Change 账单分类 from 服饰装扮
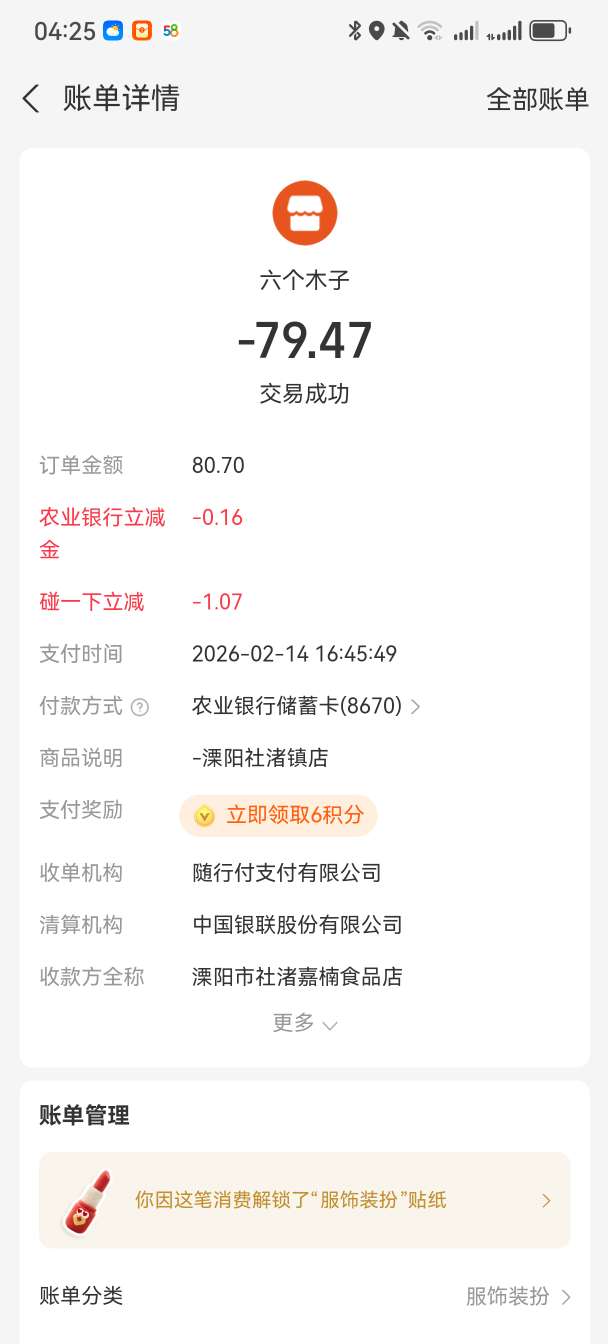This screenshot has width=608, height=1344. 517,1296
